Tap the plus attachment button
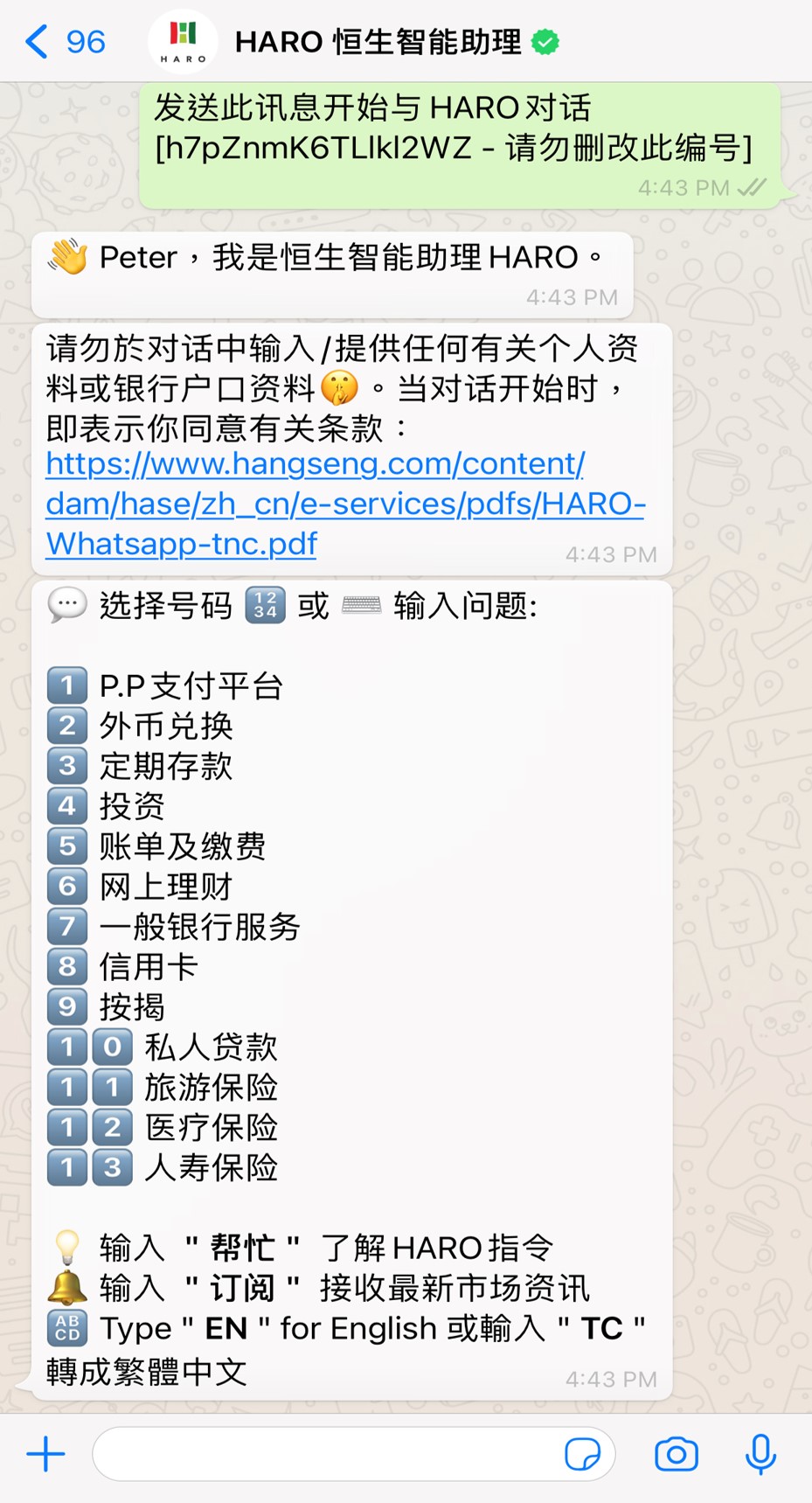 pyautogui.click(x=45, y=1455)
